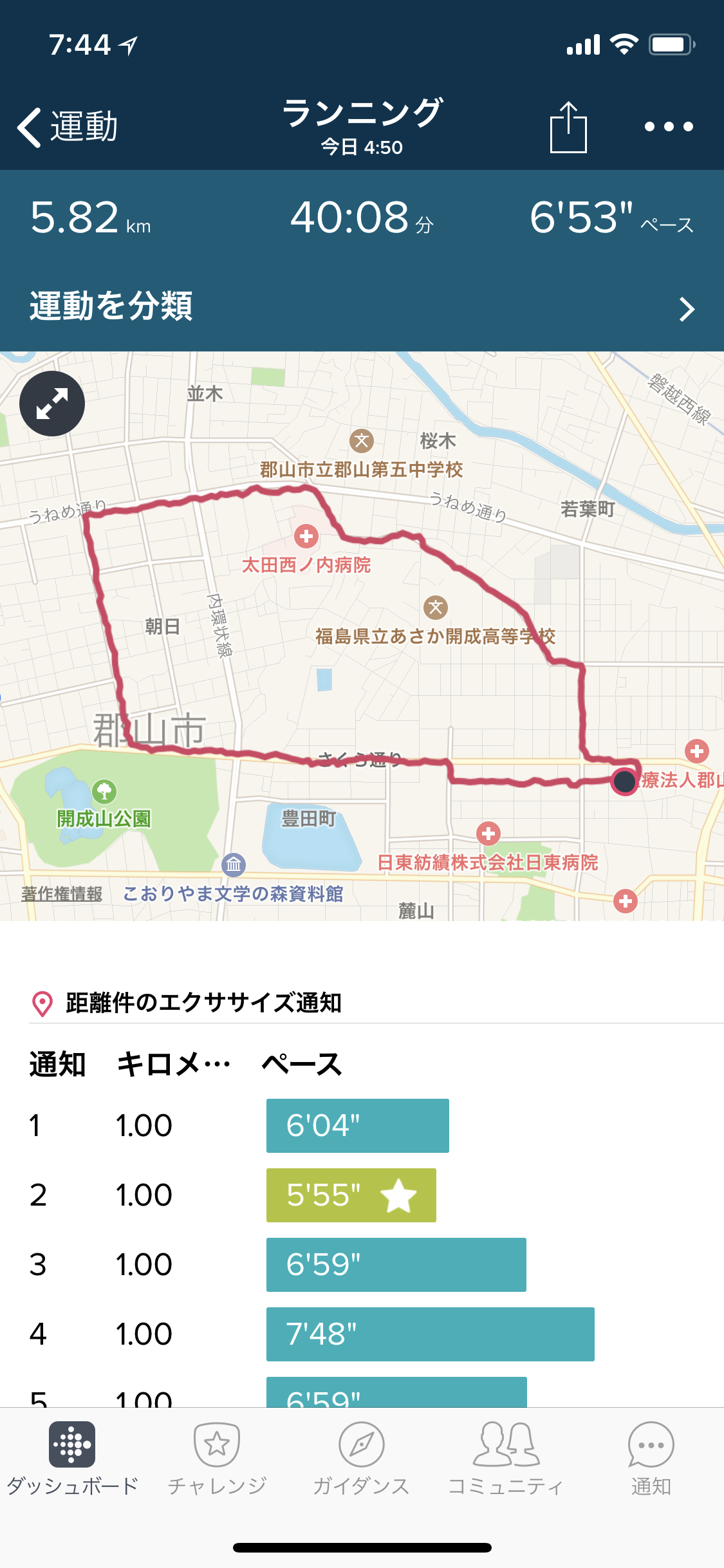The width and height of the screenshot is (724, 1568).
Task: Open the 運動を分類 row
Action: point(362,307)
